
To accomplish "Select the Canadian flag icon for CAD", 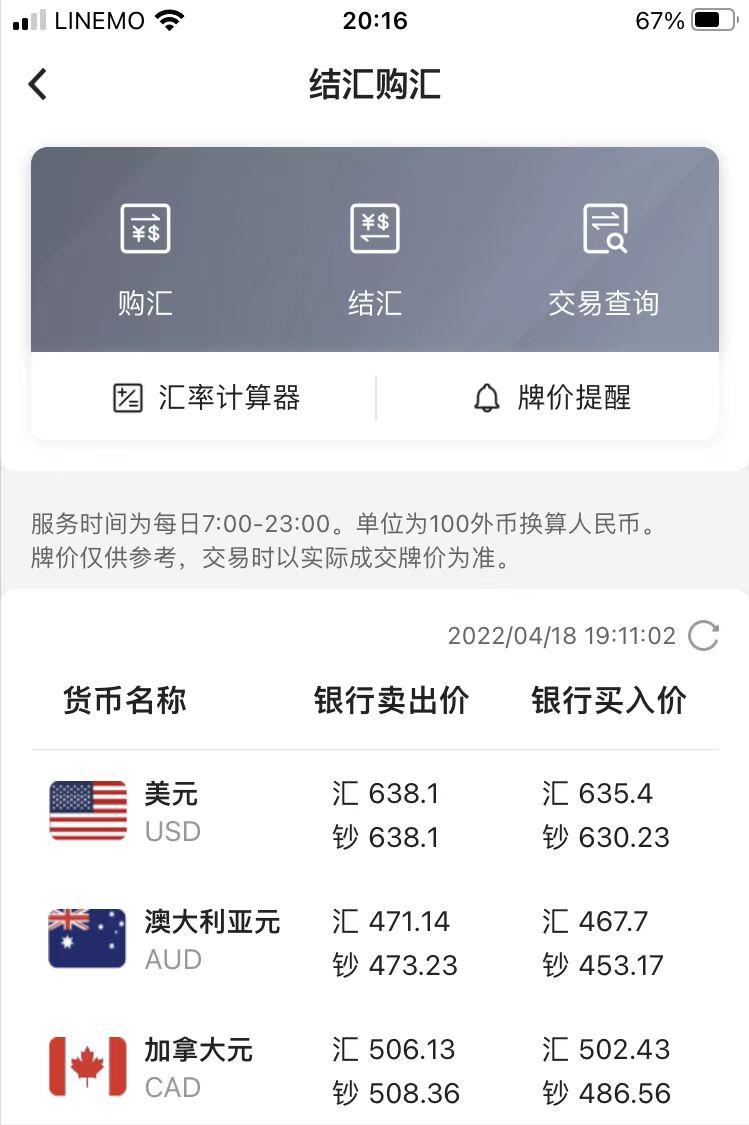I will tap(86, 1066).
